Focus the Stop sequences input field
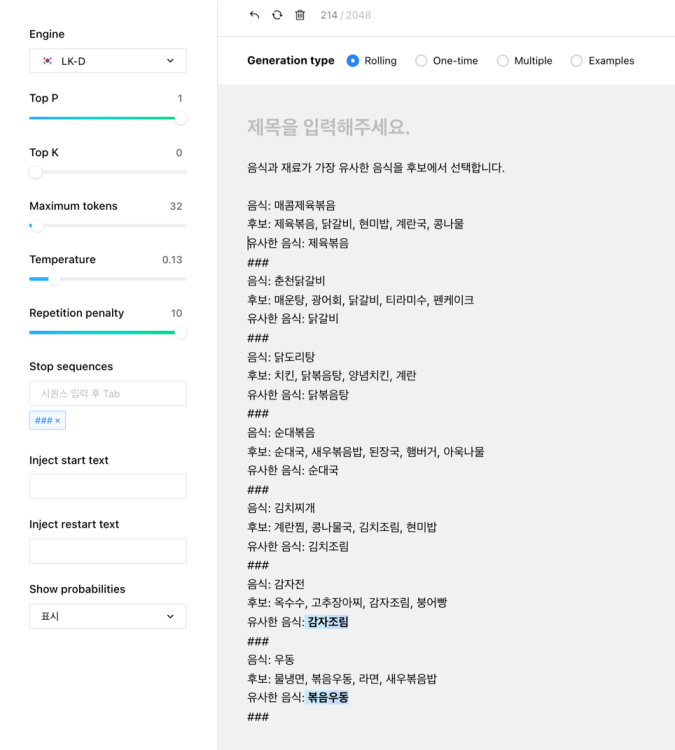 coord(108,393)
